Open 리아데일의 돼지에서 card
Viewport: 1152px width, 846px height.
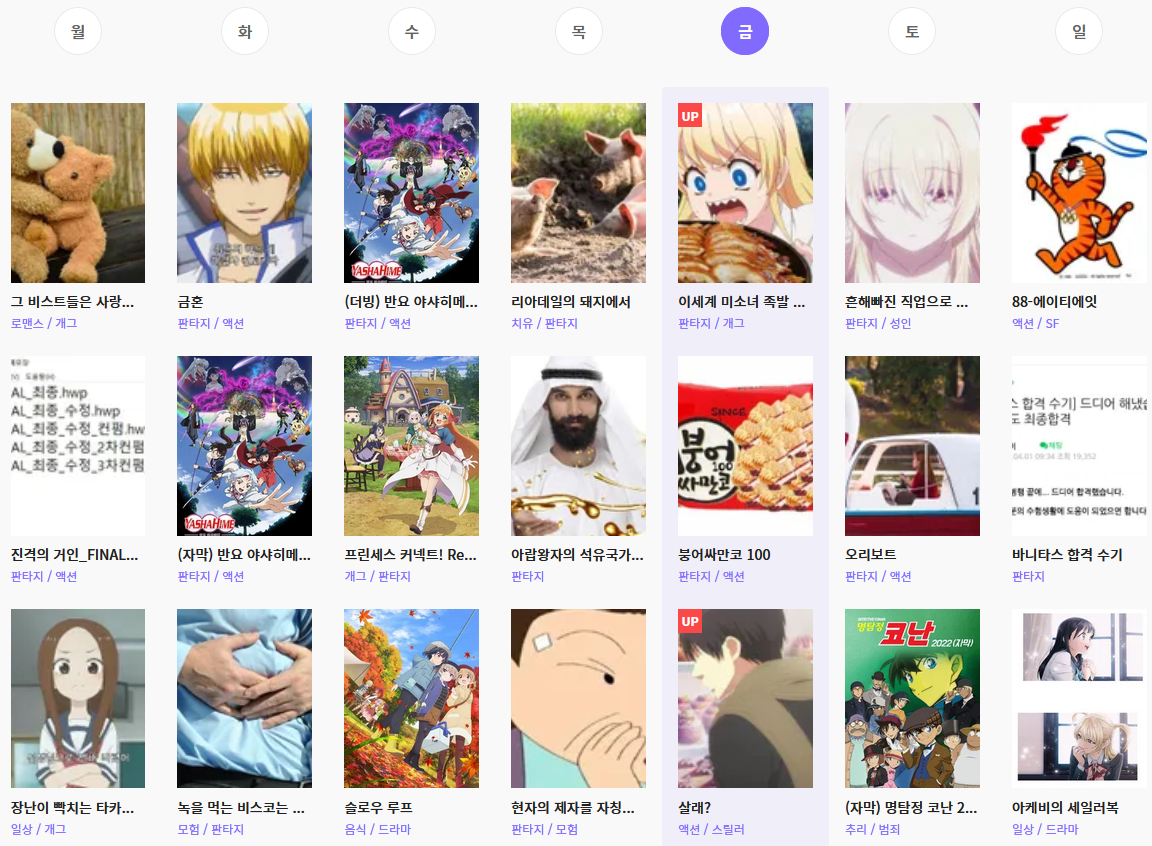pyautogui.click(x=578, y=193)
